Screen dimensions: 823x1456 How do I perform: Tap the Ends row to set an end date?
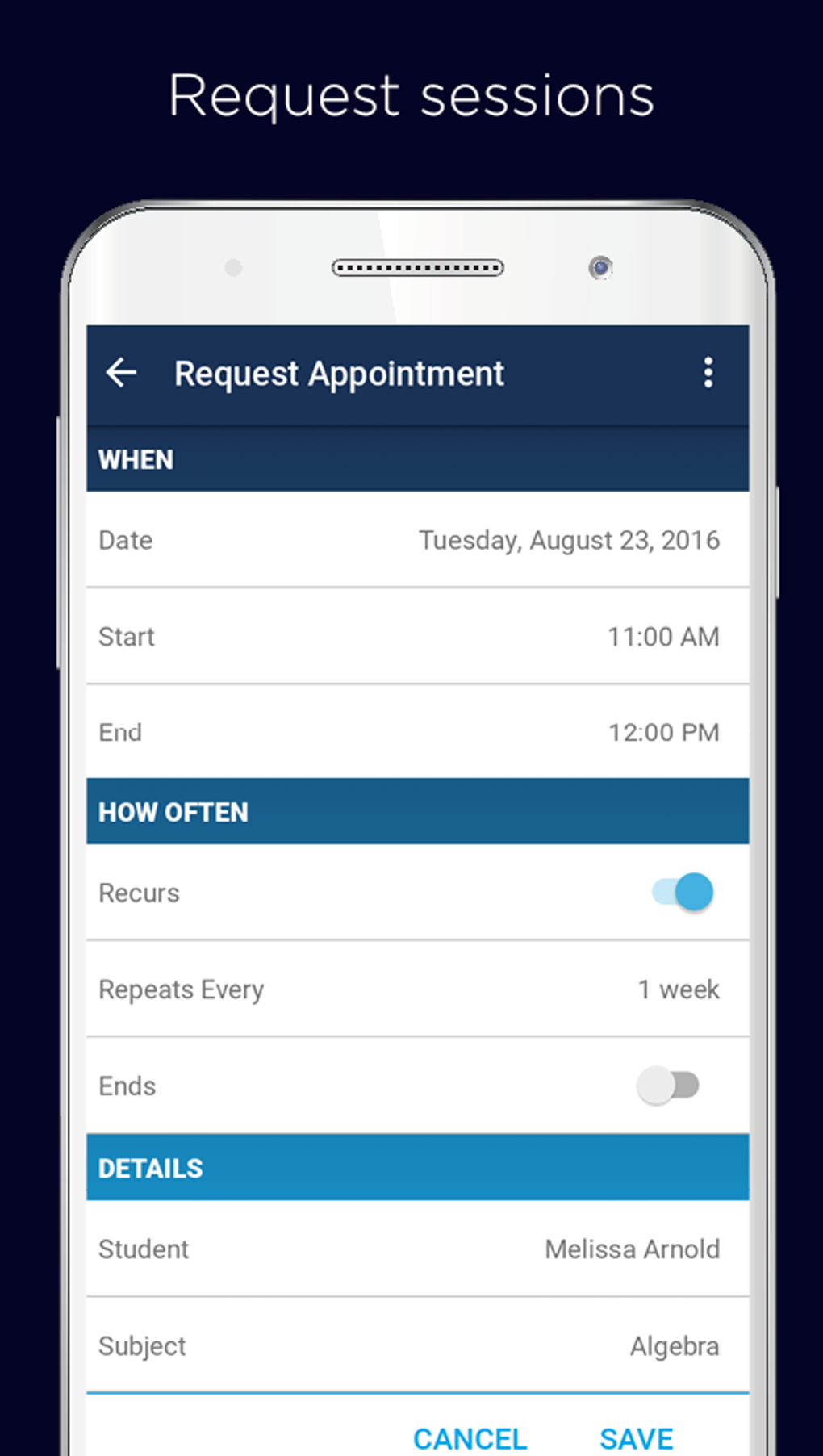(x=323, y=1086)
